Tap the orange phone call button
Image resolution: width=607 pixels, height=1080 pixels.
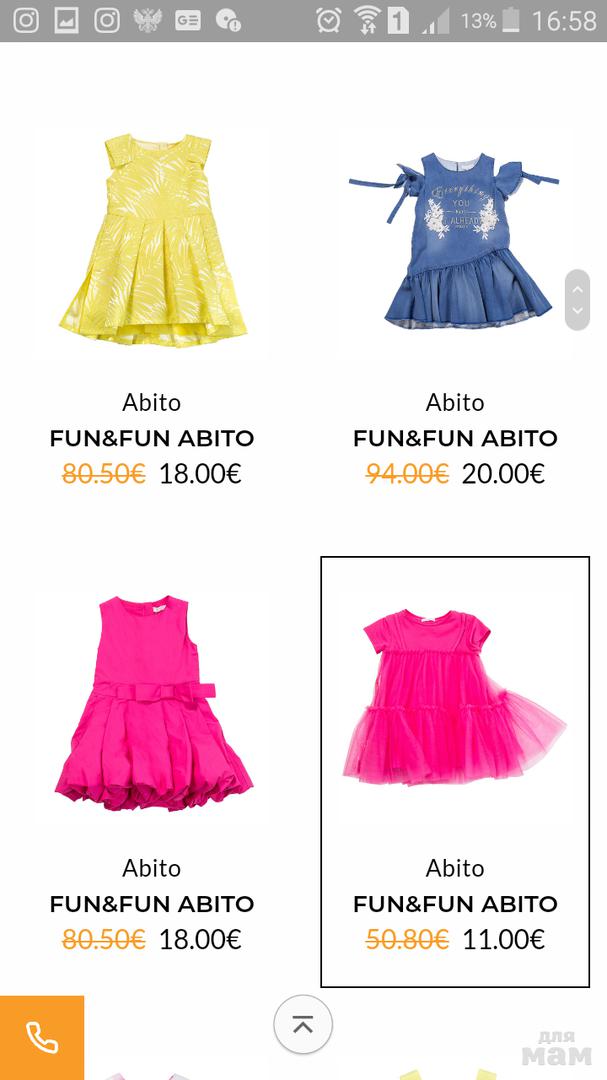(x=42, y=1038)
